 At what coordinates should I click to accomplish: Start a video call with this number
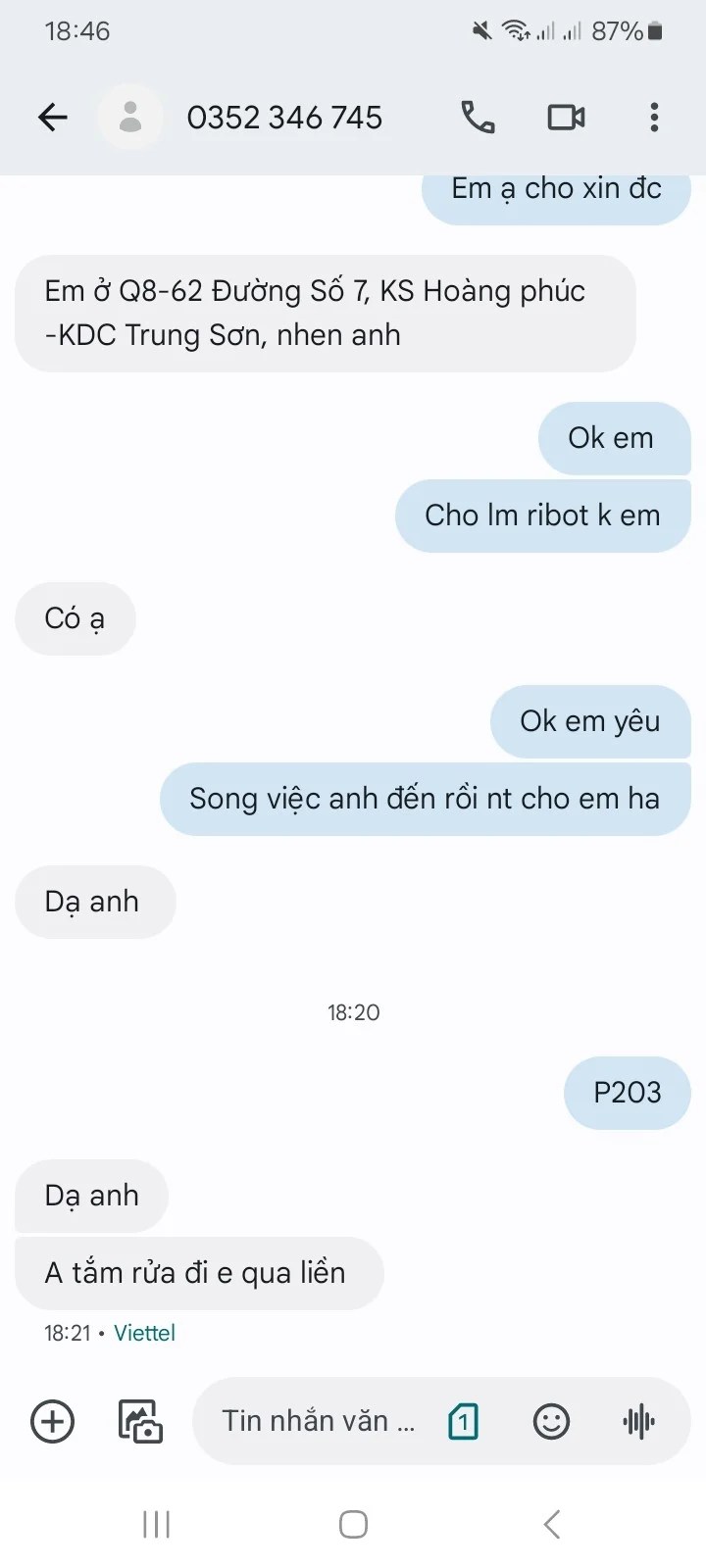click(566, 118)
